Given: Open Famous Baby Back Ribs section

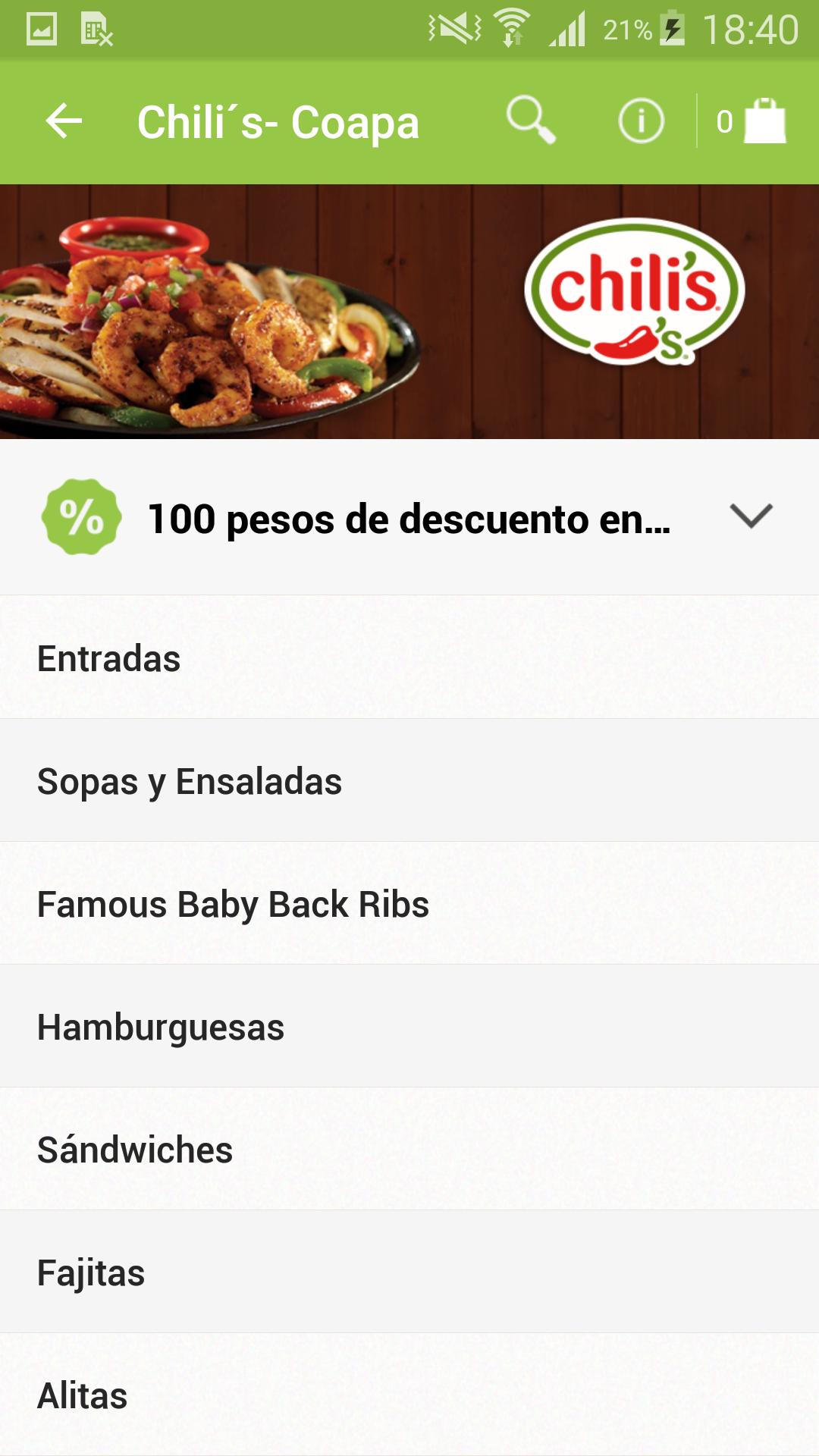Looking at the screenshot, I should coord(409,902).
